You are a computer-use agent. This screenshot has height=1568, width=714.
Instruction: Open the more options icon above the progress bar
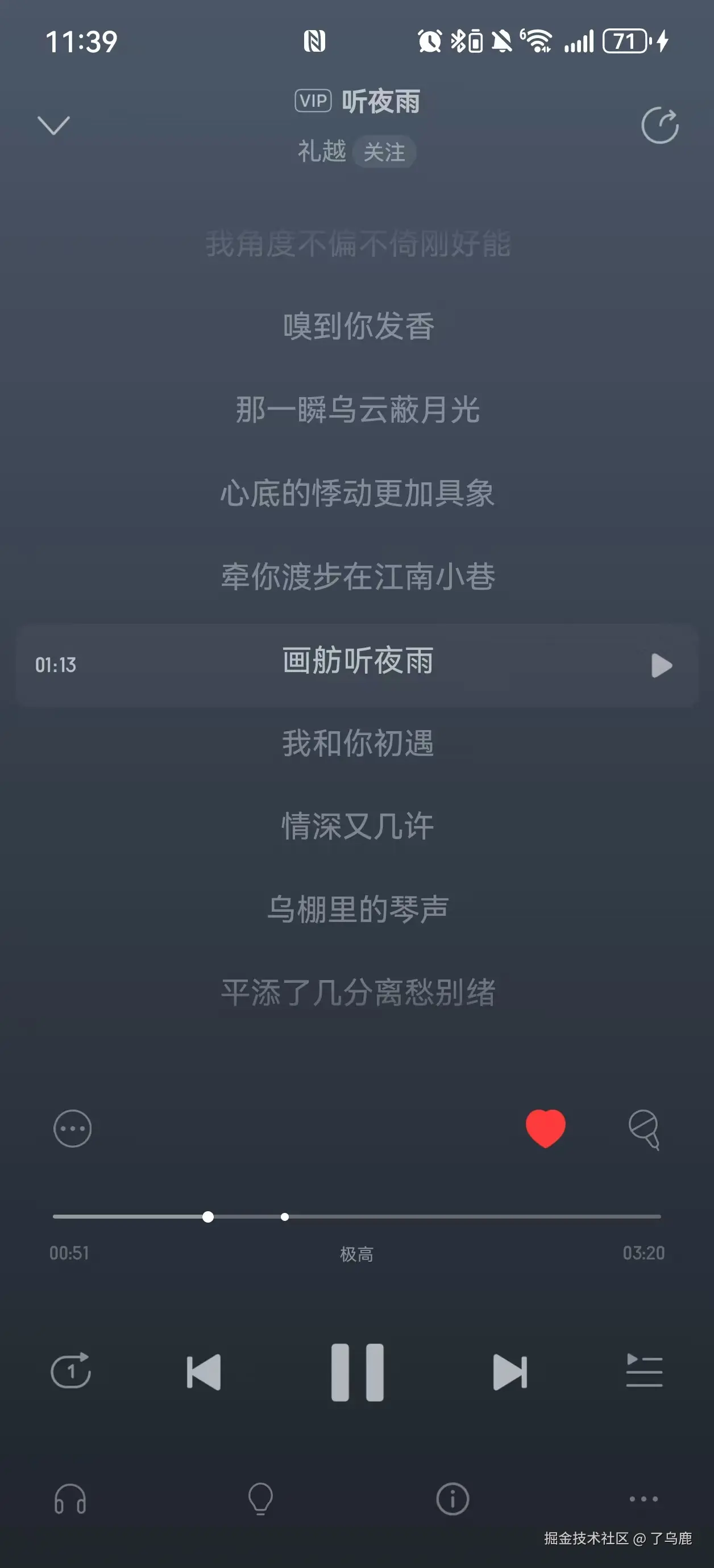point(72,1128)
